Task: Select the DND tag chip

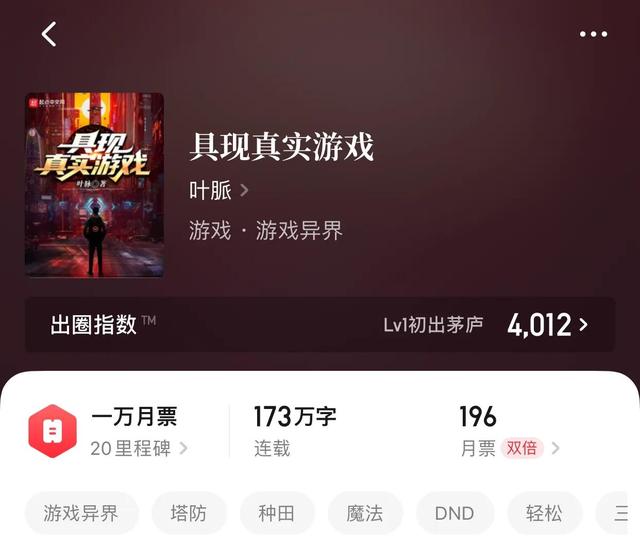Action: 454,514
